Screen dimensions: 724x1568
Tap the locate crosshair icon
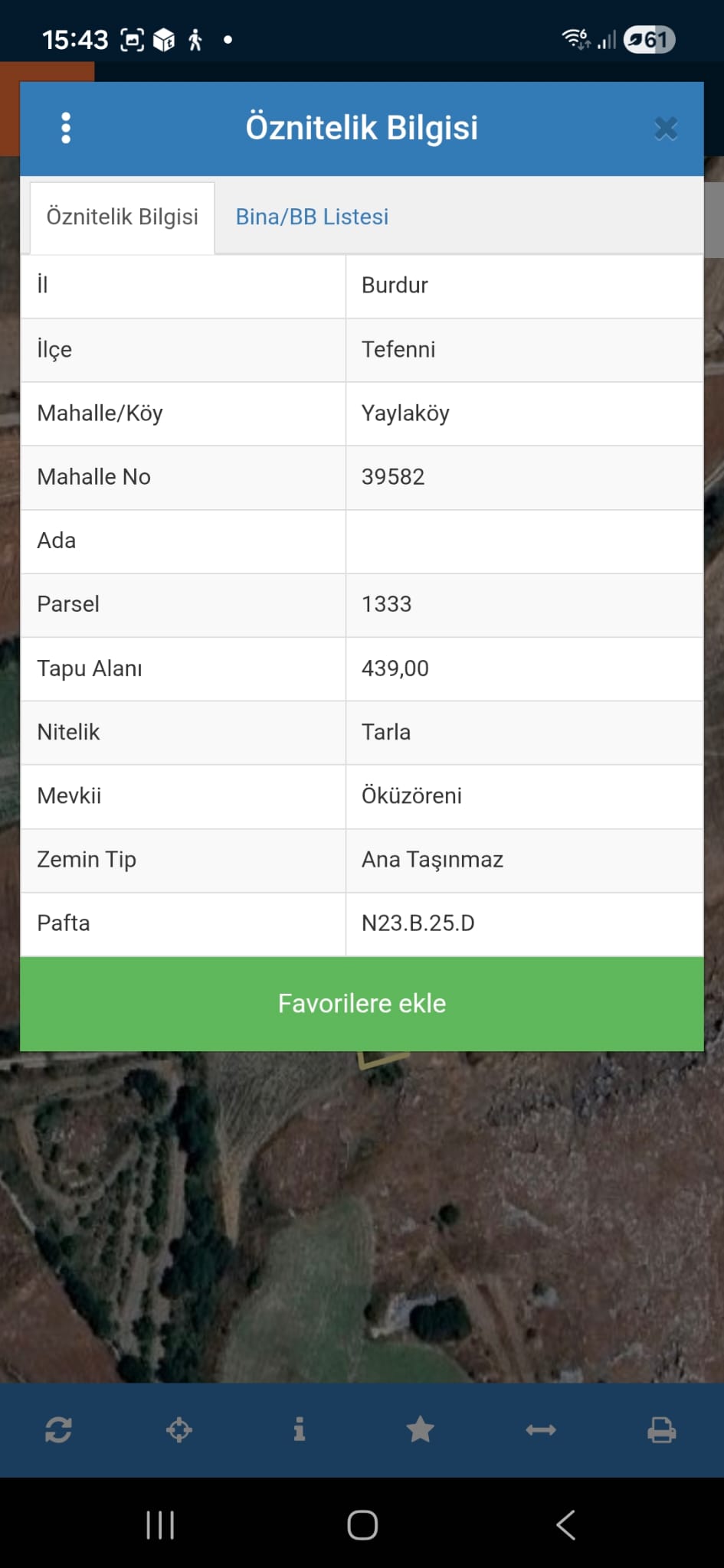(x=179, y=1429)
